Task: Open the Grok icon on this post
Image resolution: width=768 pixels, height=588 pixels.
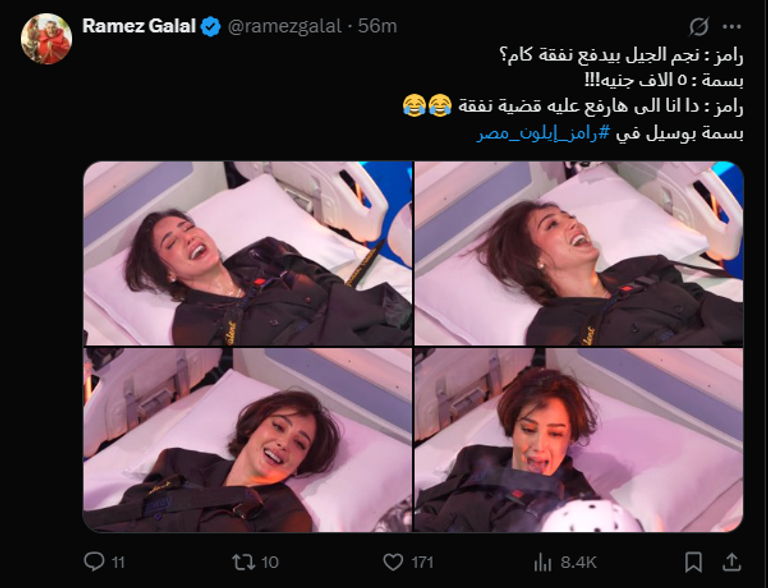Action: [700, 27]
